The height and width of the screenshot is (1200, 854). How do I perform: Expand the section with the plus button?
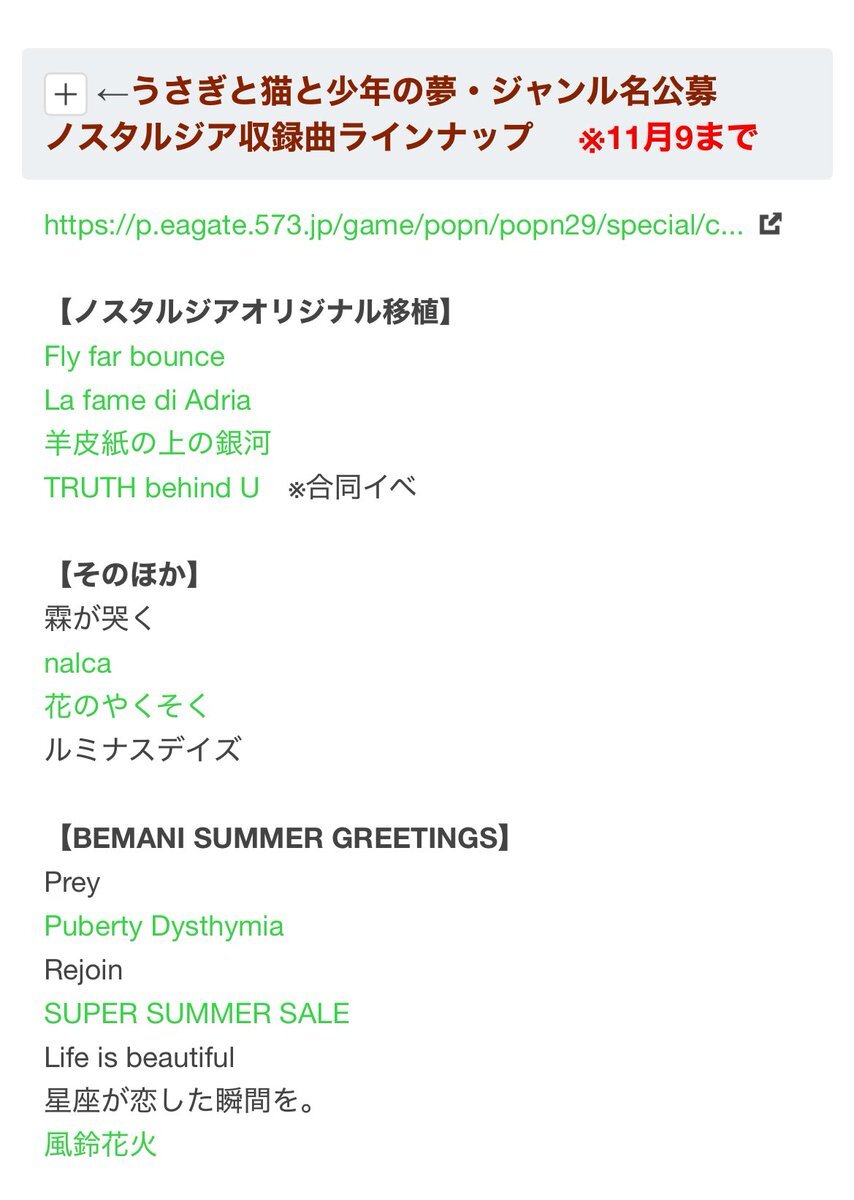coord(66,95)
